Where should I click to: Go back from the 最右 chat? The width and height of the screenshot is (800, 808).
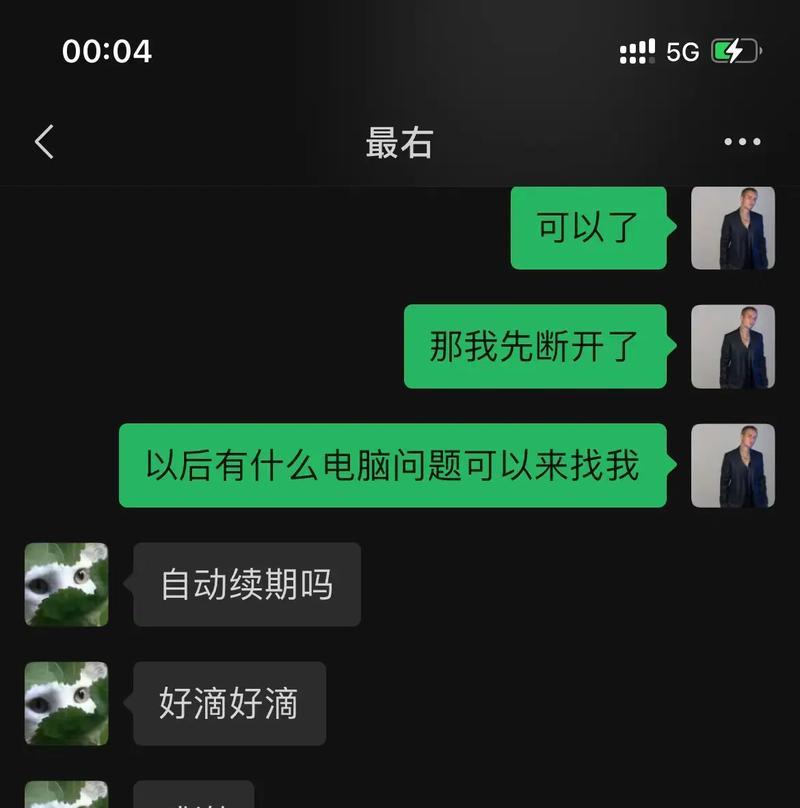point(44,142)
